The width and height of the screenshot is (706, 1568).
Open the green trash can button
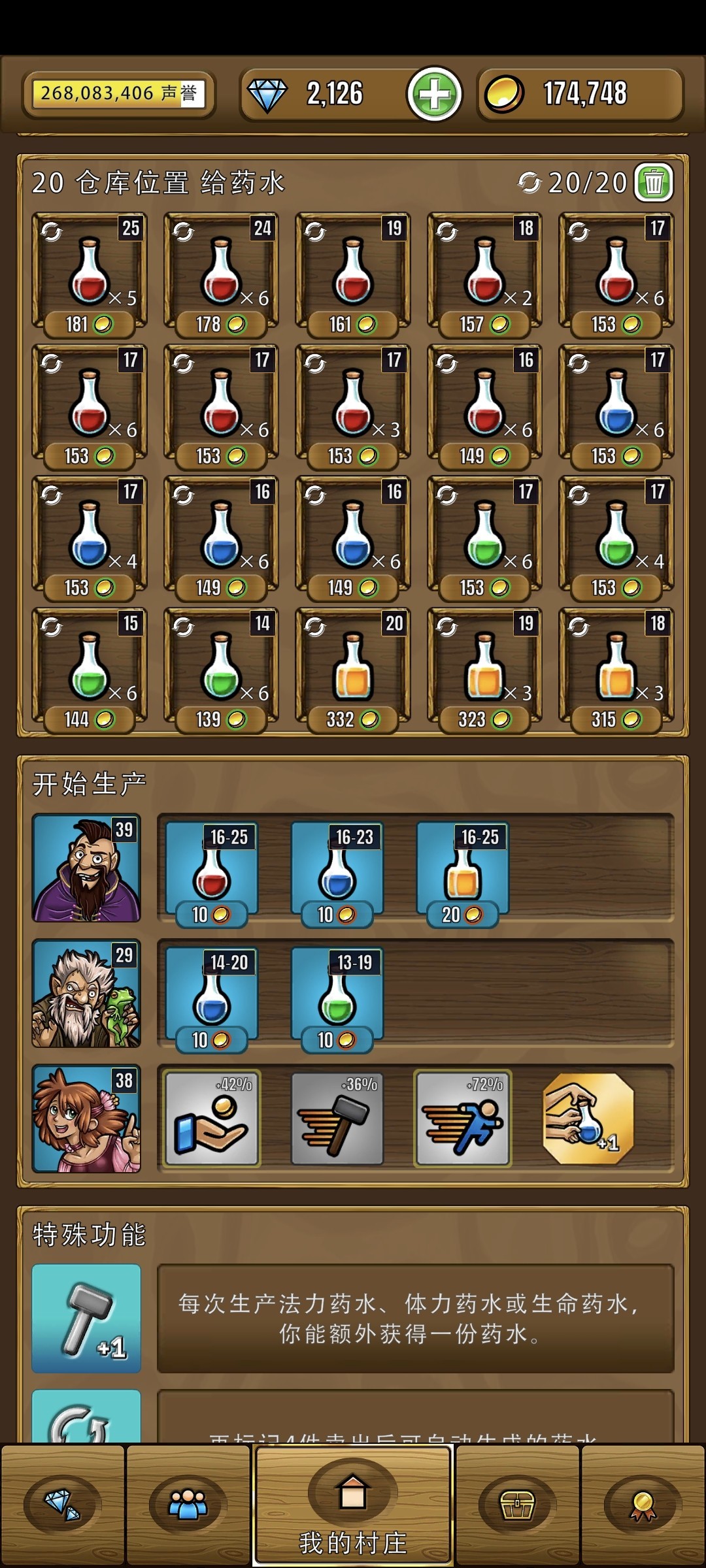[654, 182]
